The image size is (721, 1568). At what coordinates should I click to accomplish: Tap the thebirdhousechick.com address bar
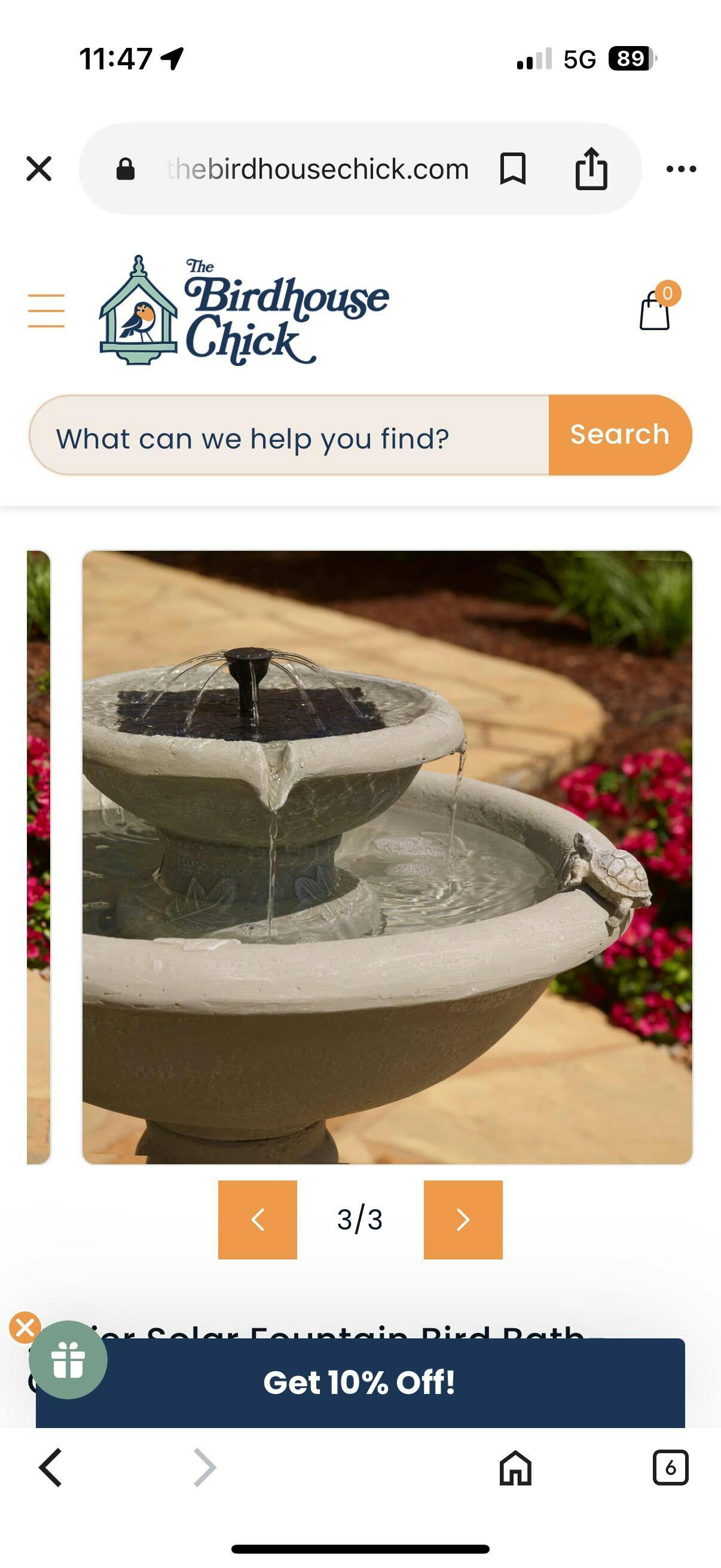click(317, 169)
